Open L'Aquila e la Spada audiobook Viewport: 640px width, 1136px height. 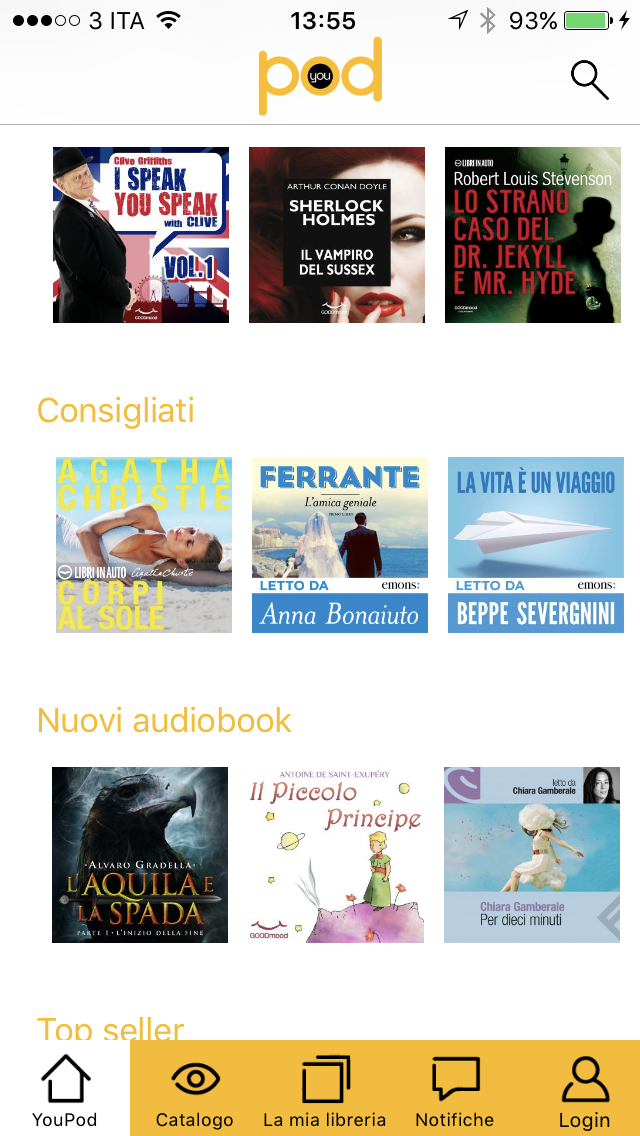coord(140,855)
